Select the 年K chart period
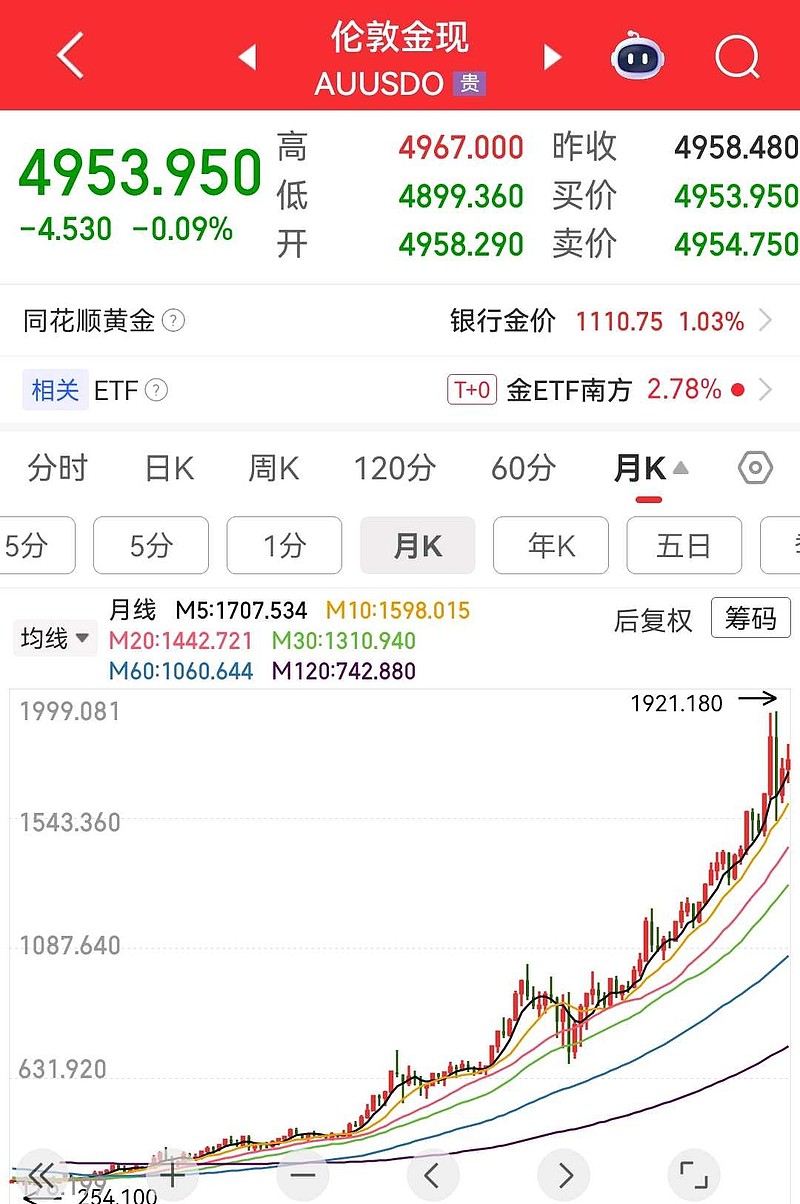The height and width of the screenshot is (1204, 800). [x=550, y=545]
